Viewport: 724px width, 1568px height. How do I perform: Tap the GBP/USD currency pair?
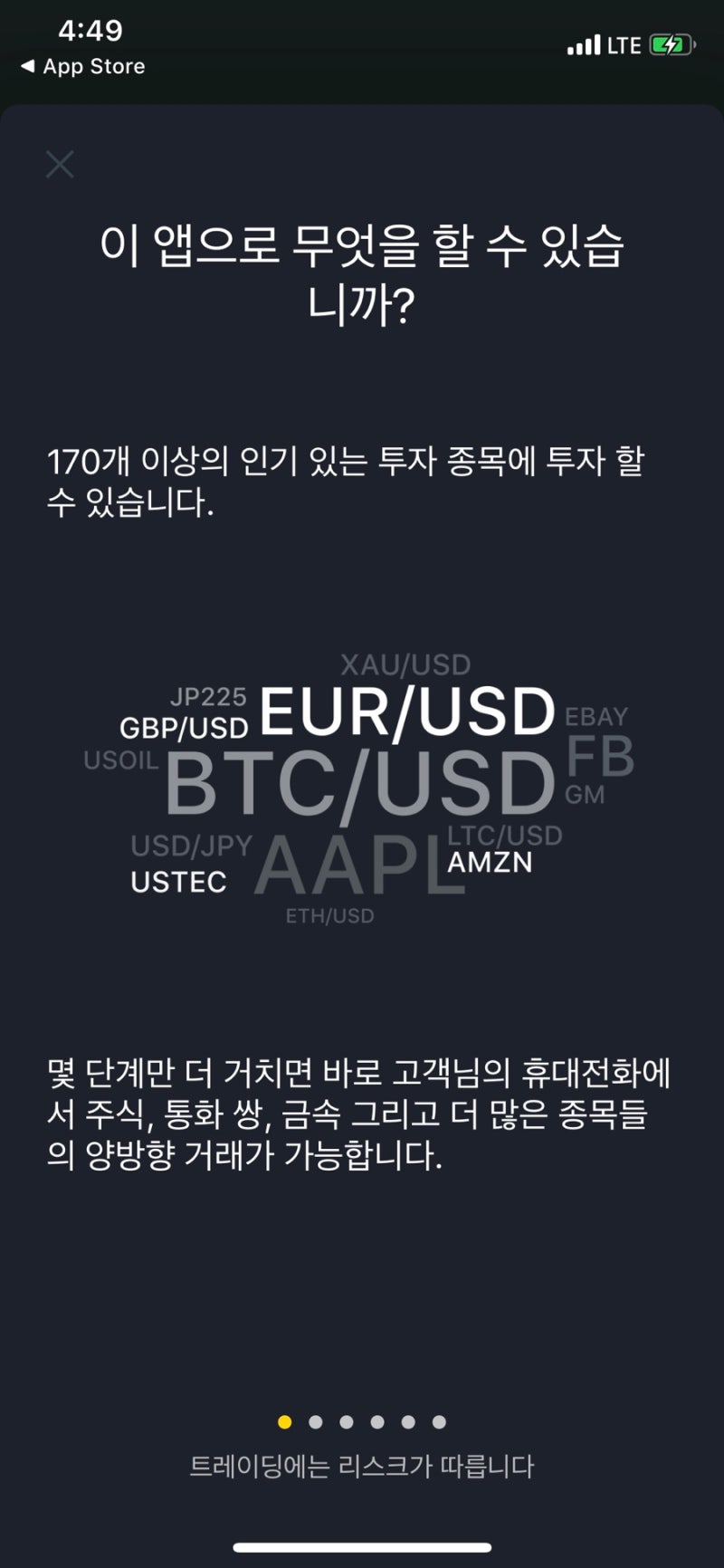click(186, 726)
